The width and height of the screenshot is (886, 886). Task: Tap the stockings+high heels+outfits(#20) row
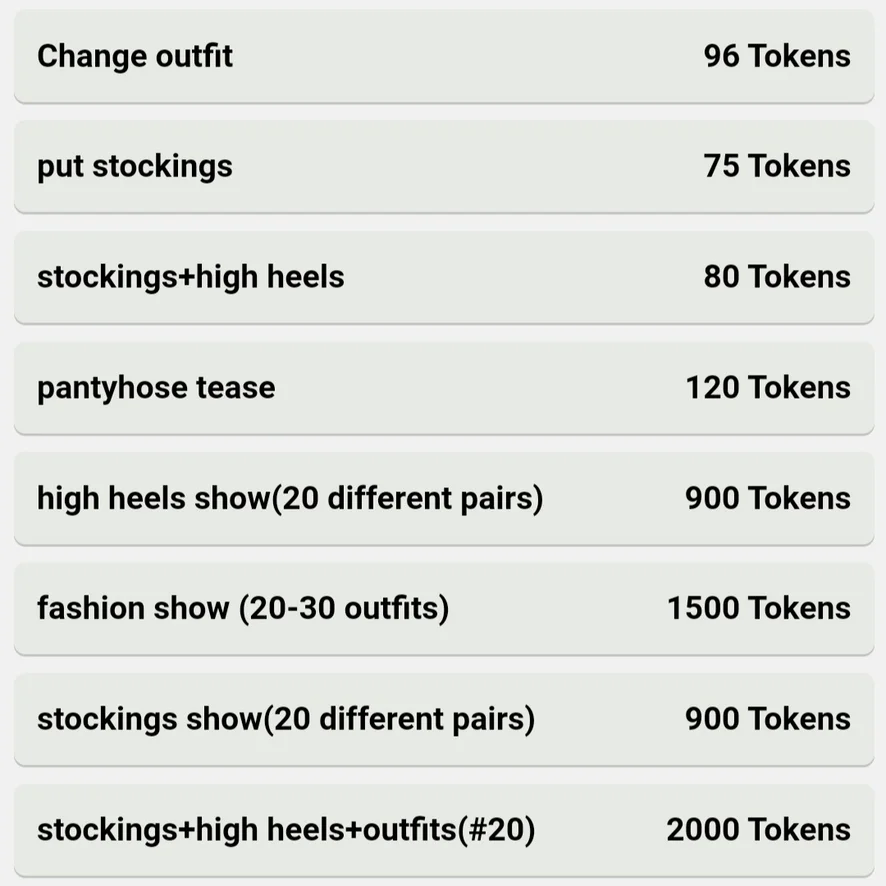[x=443, y=829]
